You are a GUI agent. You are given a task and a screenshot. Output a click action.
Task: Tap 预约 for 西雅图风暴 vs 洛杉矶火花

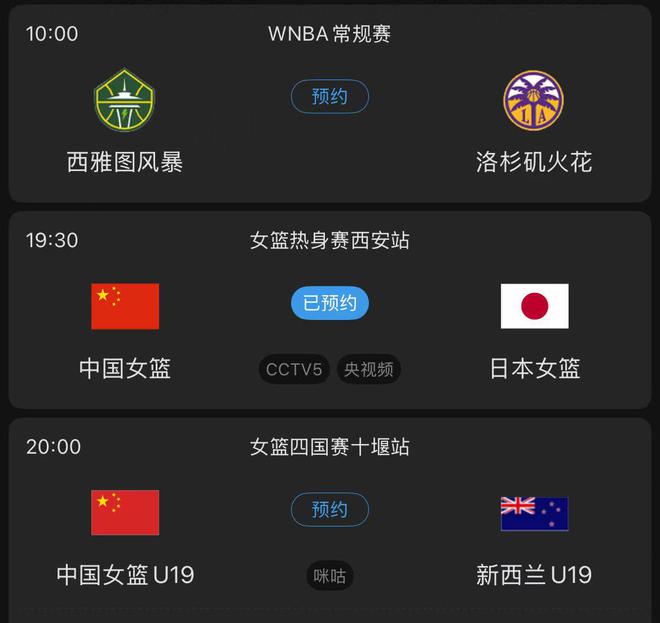click(x=329, y=97)
